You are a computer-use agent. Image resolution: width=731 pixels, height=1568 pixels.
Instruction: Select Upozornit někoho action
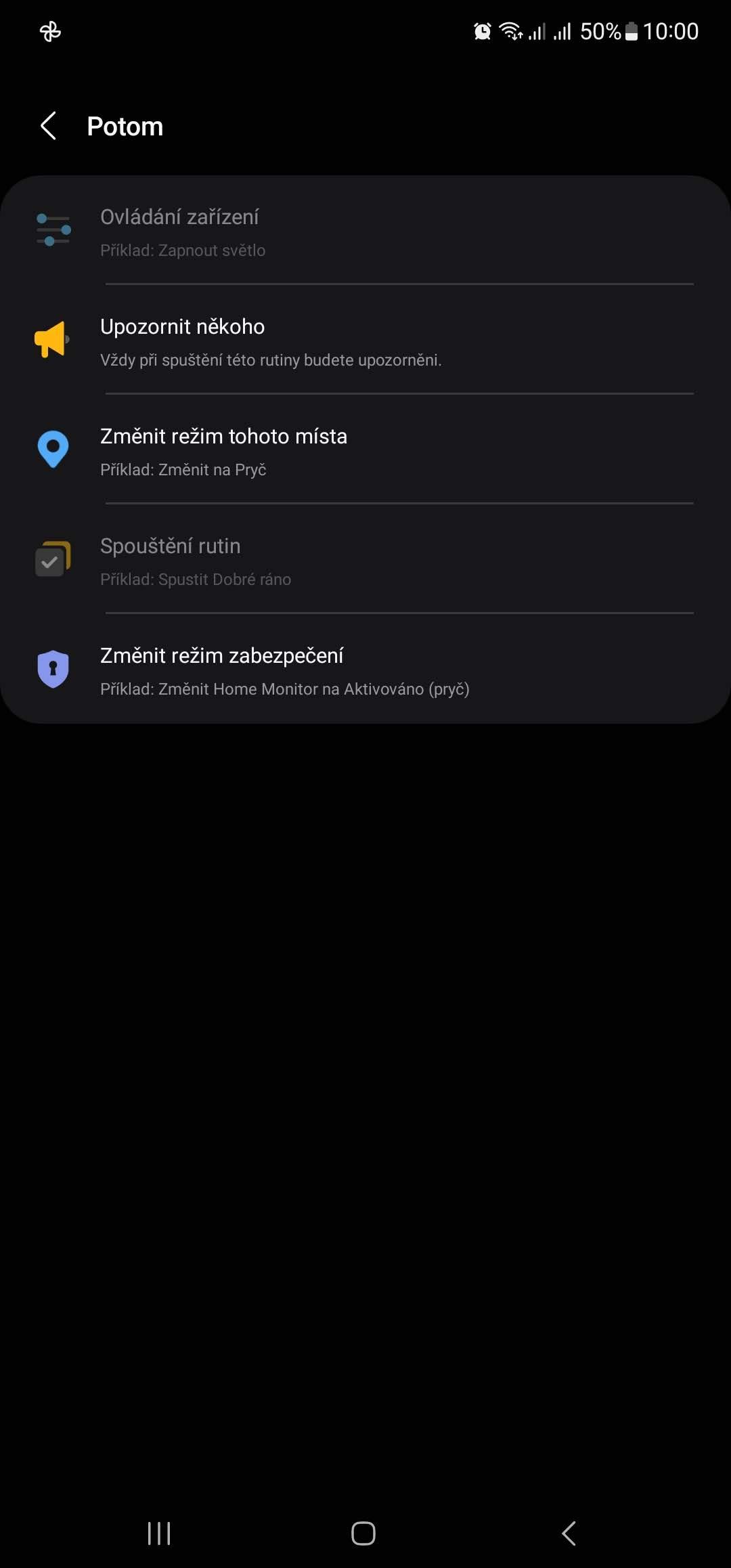pos(365,340)
